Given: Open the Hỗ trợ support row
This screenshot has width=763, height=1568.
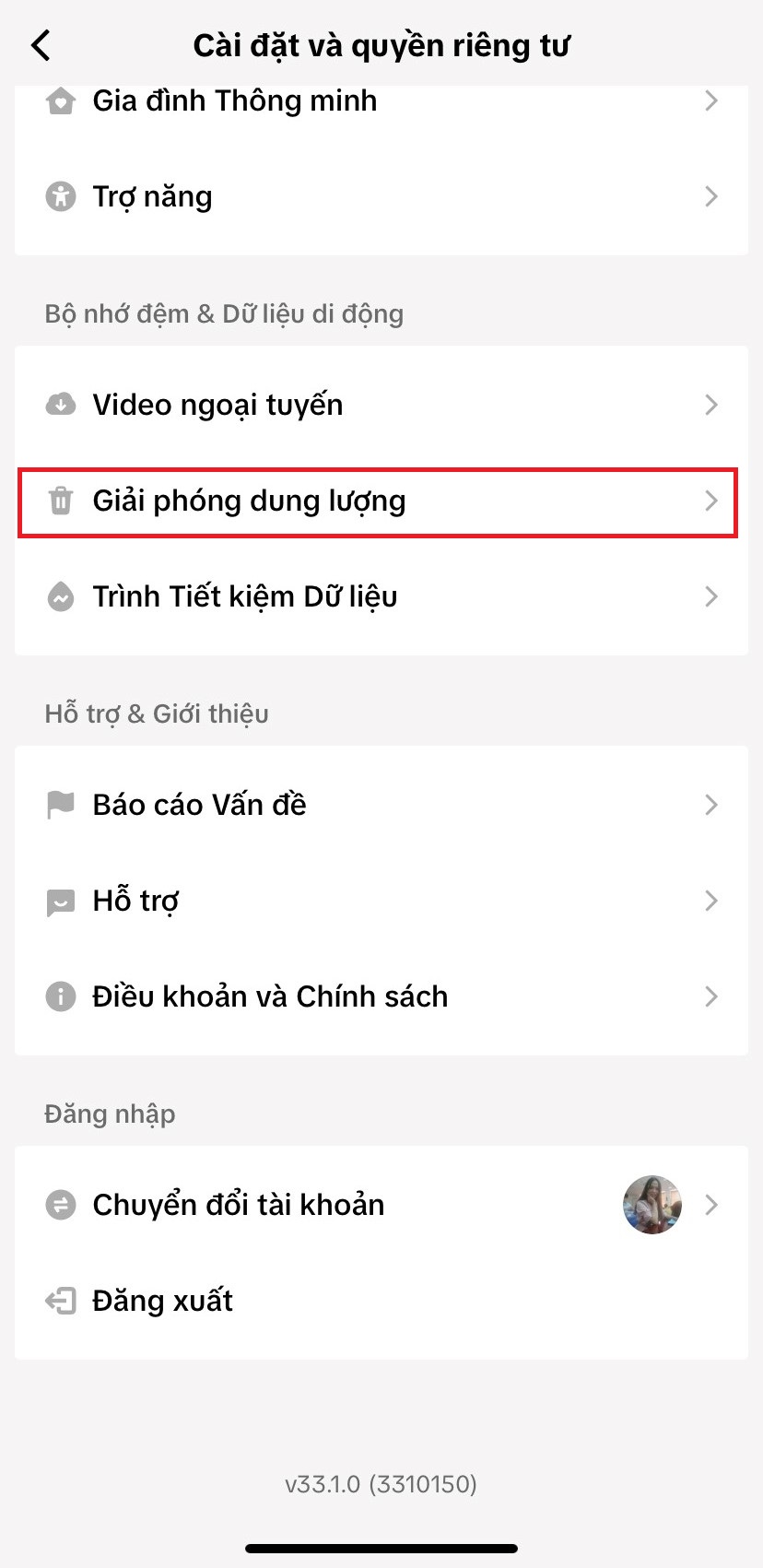Looking at the screenshot, I should pyautogui.click(x=381, y=901).
